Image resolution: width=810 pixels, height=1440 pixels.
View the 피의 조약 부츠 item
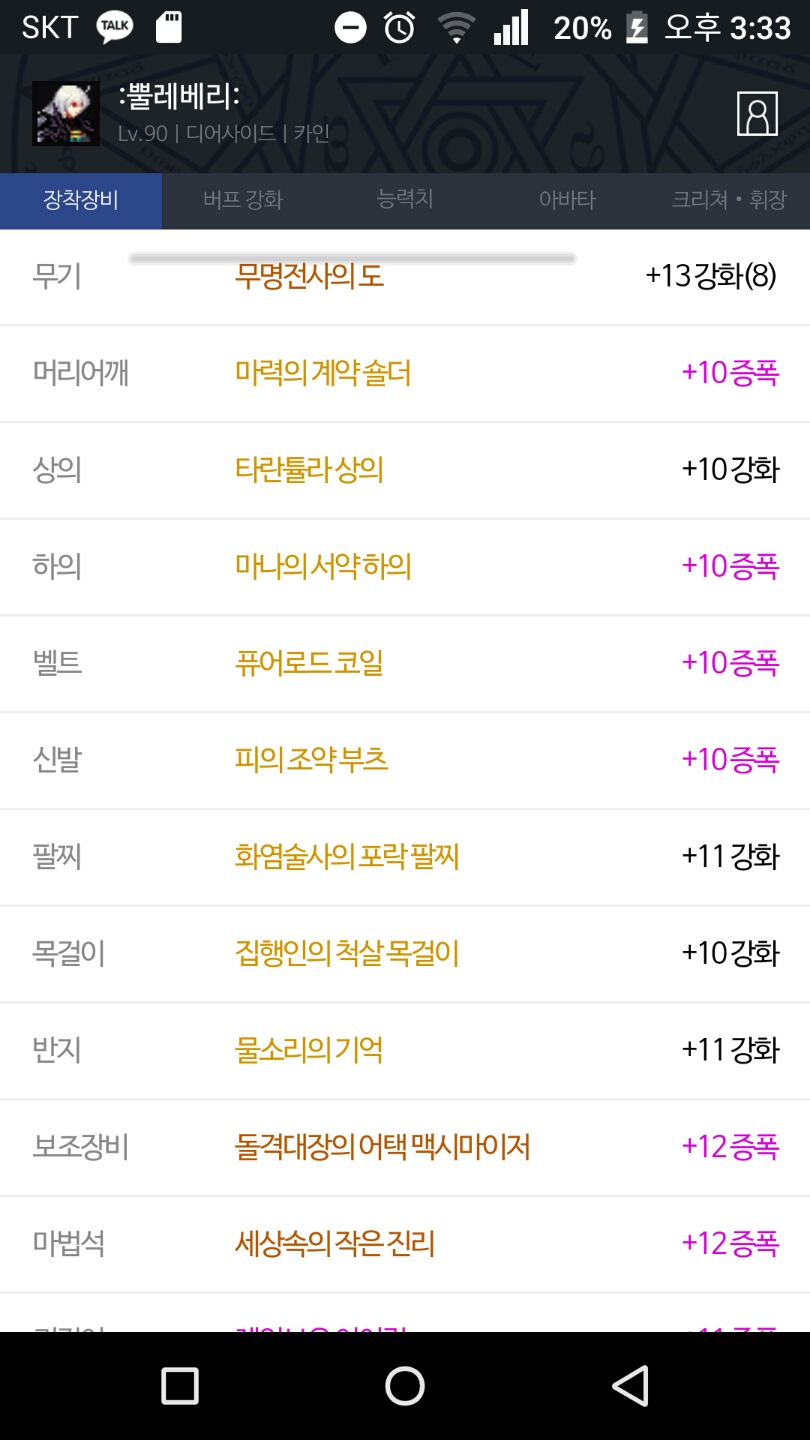click(405, 761)
